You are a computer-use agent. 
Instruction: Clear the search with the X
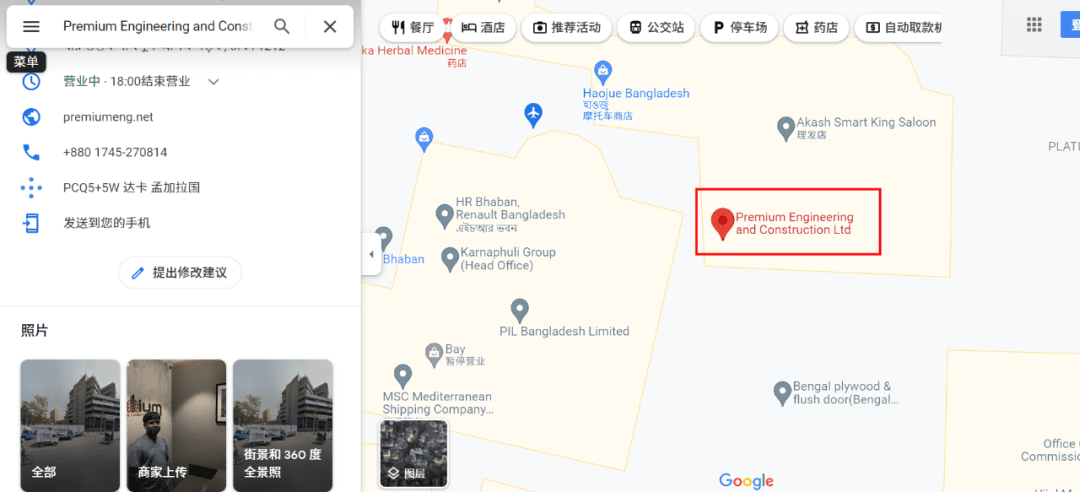tap(330, 26)
